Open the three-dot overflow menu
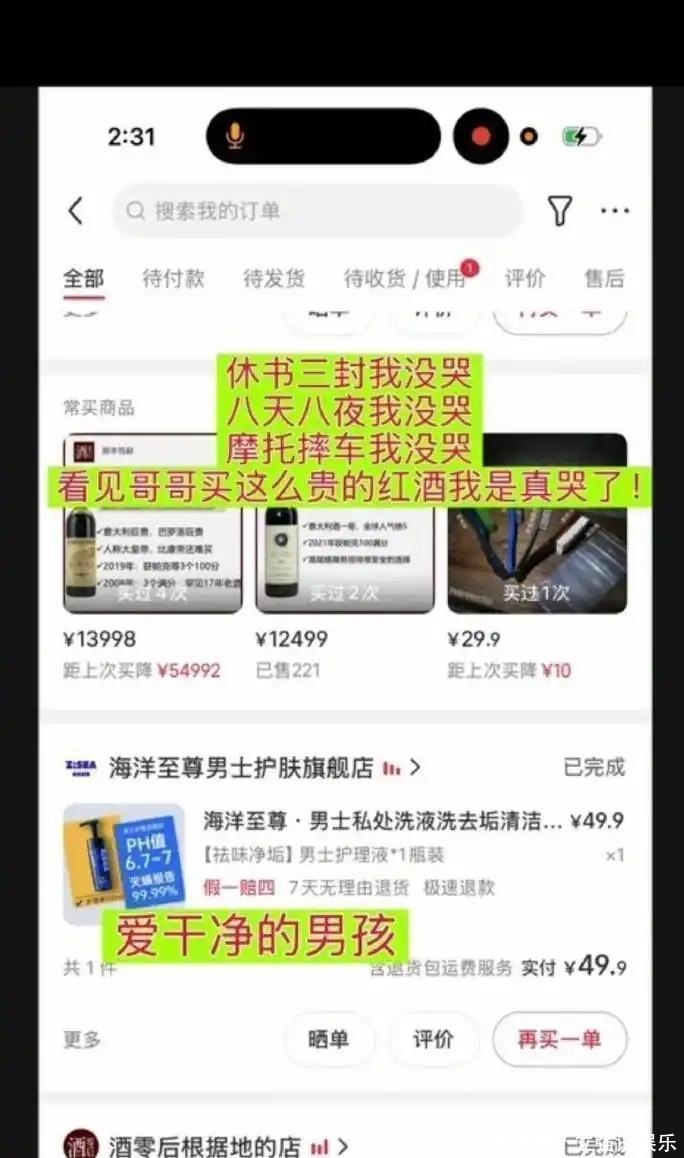Viewport: 684px width, 1158px height. pyautogui.click(x=615, y=211)
